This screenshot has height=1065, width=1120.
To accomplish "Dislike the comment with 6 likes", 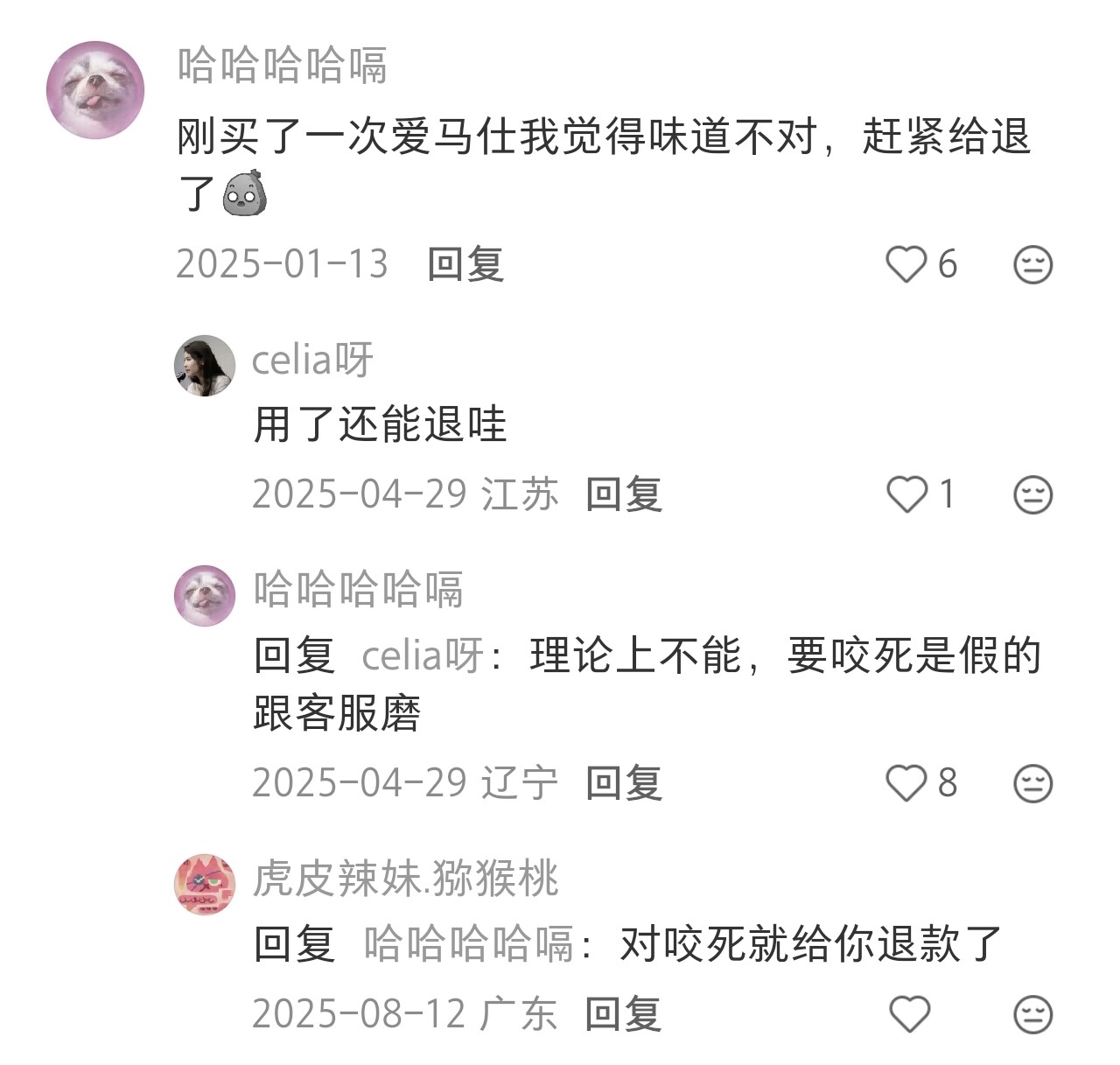I will click(1032, 264).
